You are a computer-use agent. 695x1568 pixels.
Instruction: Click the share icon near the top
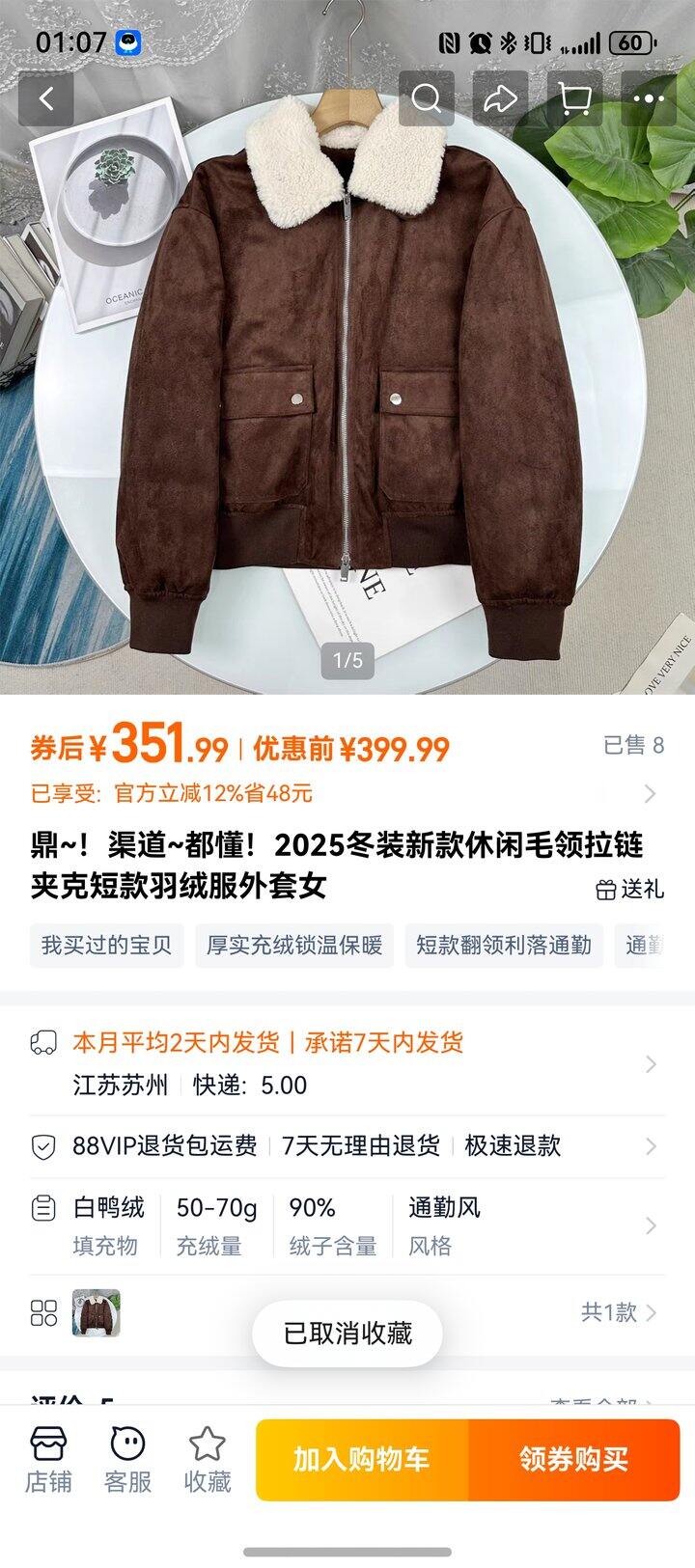pos(501,98)
